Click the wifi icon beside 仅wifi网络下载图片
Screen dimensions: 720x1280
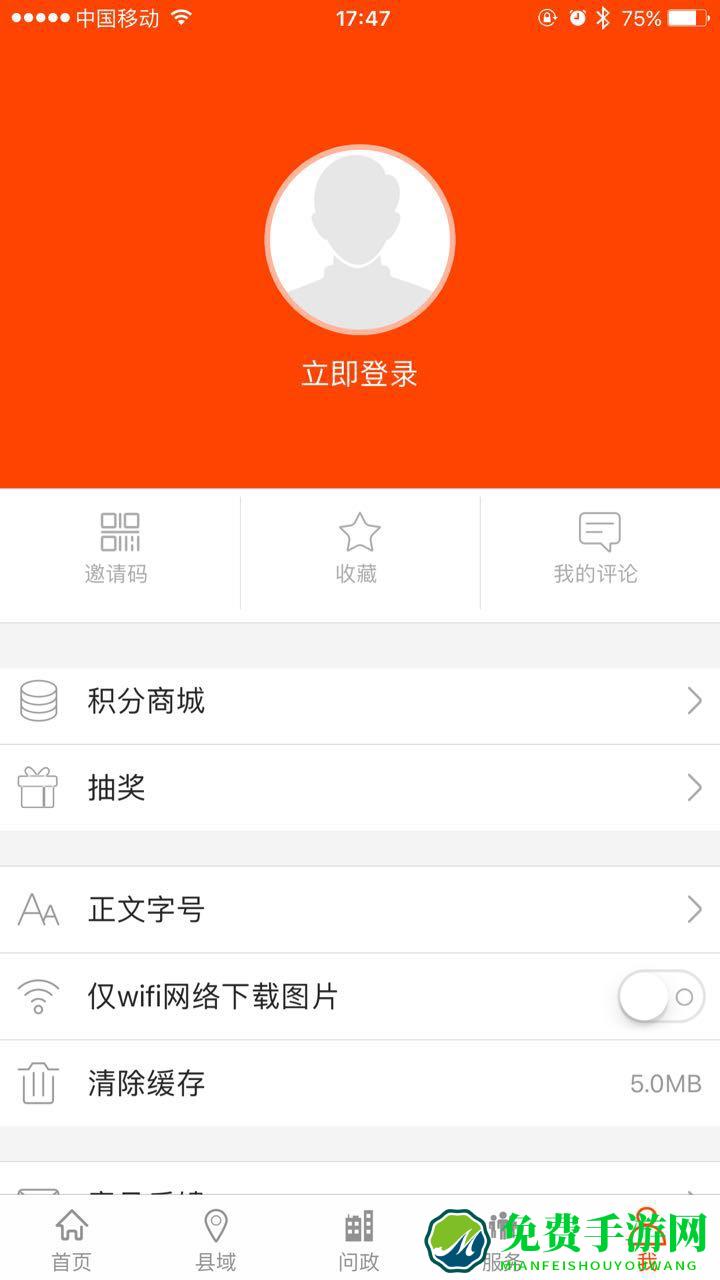(38, 995)
